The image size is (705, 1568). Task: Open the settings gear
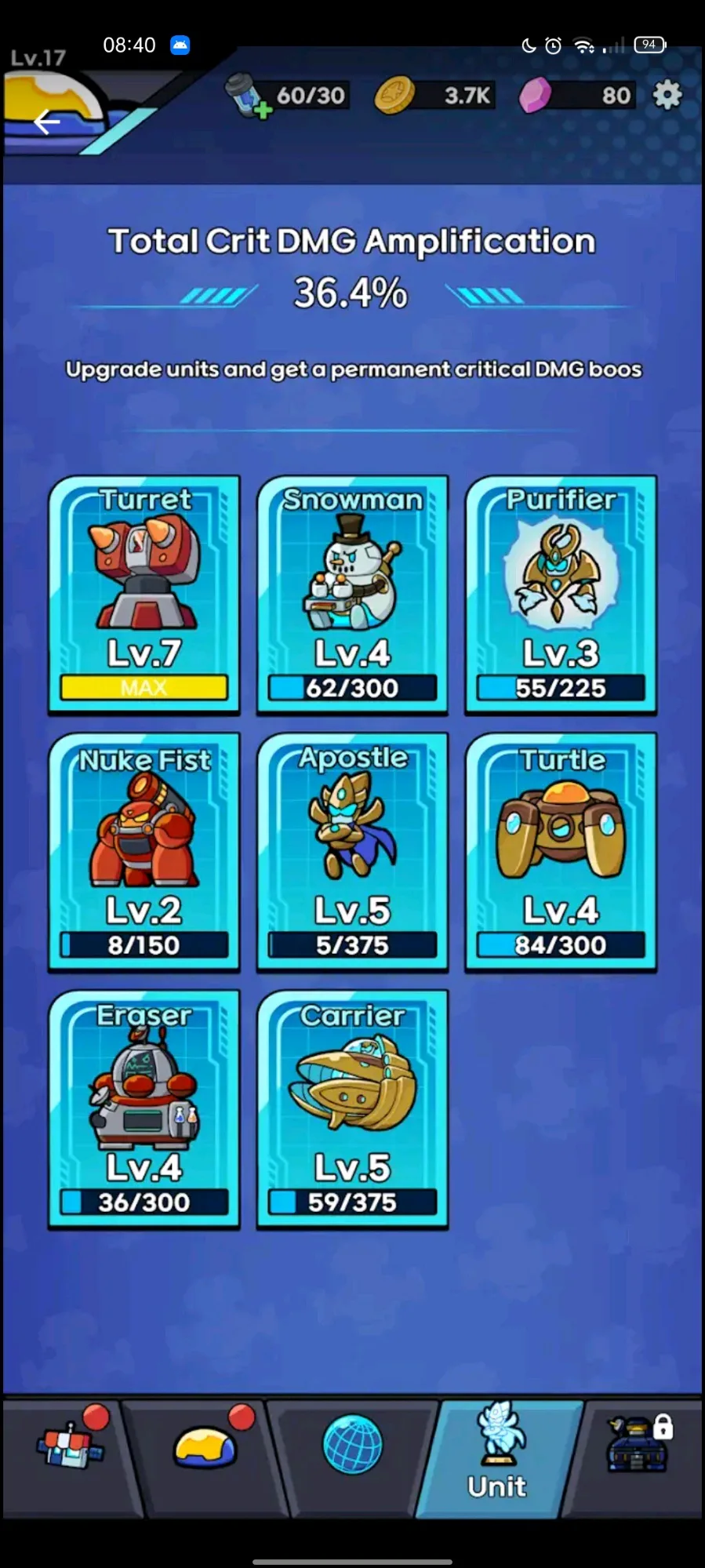(667, 95)
